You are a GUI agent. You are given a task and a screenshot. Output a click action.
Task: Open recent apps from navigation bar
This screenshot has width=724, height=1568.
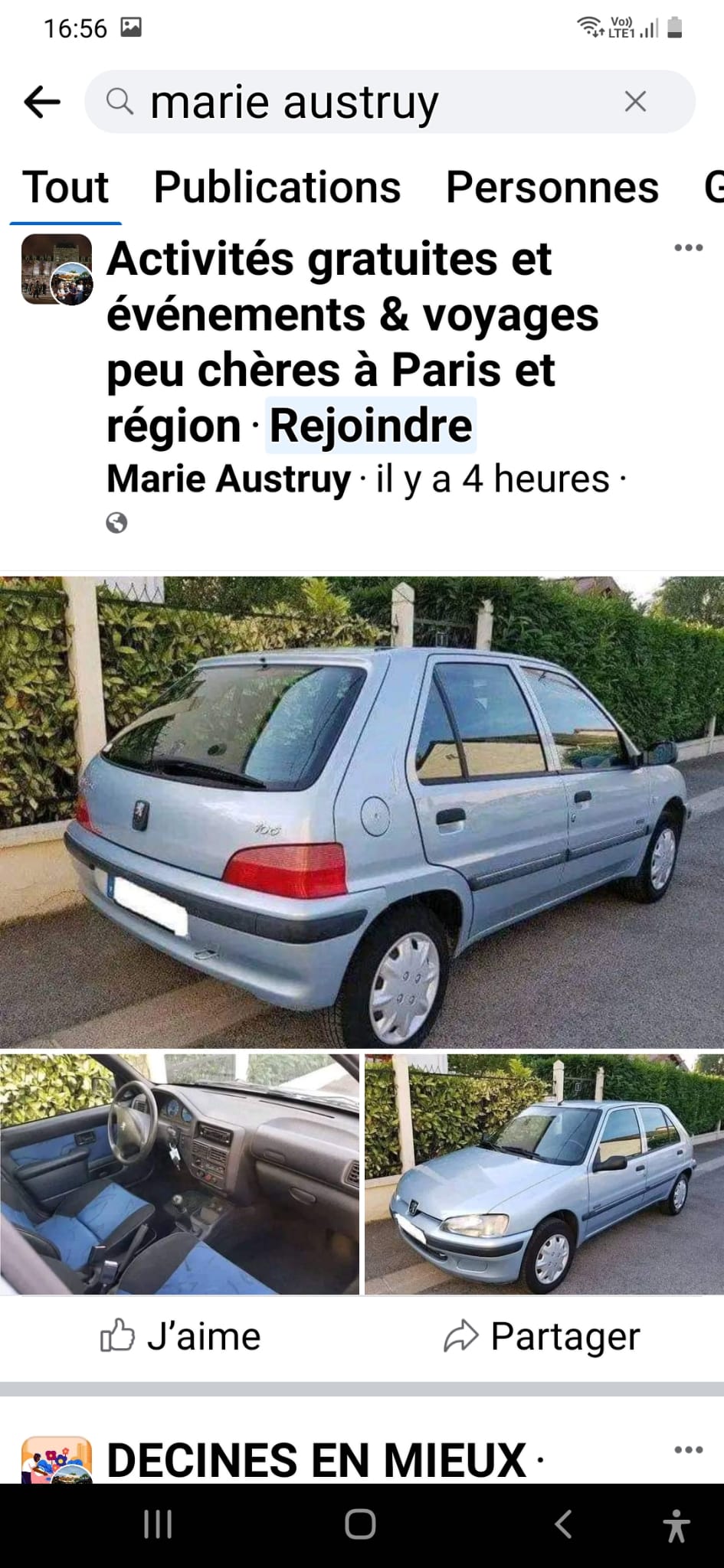158,1524
